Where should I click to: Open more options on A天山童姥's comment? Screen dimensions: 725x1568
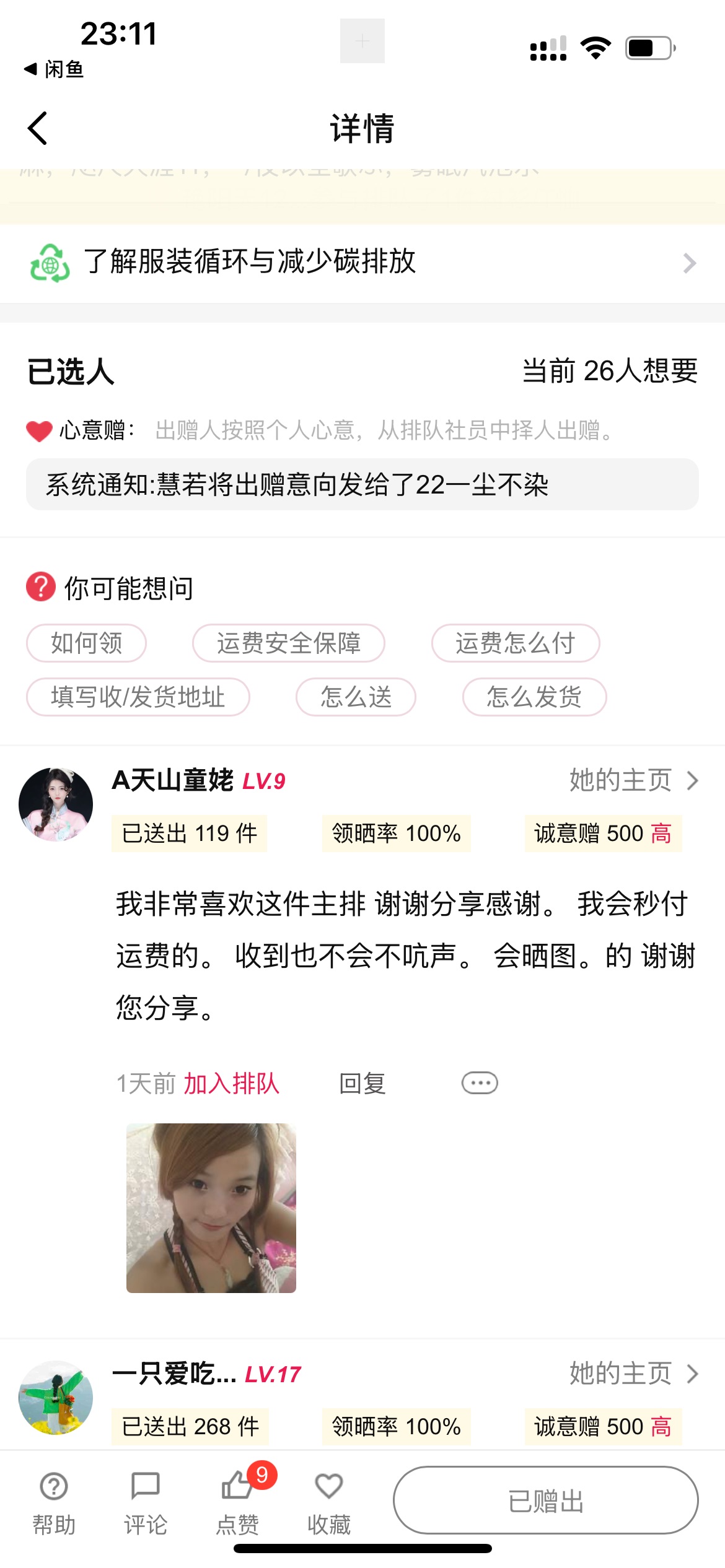(x=480, y=1083)
